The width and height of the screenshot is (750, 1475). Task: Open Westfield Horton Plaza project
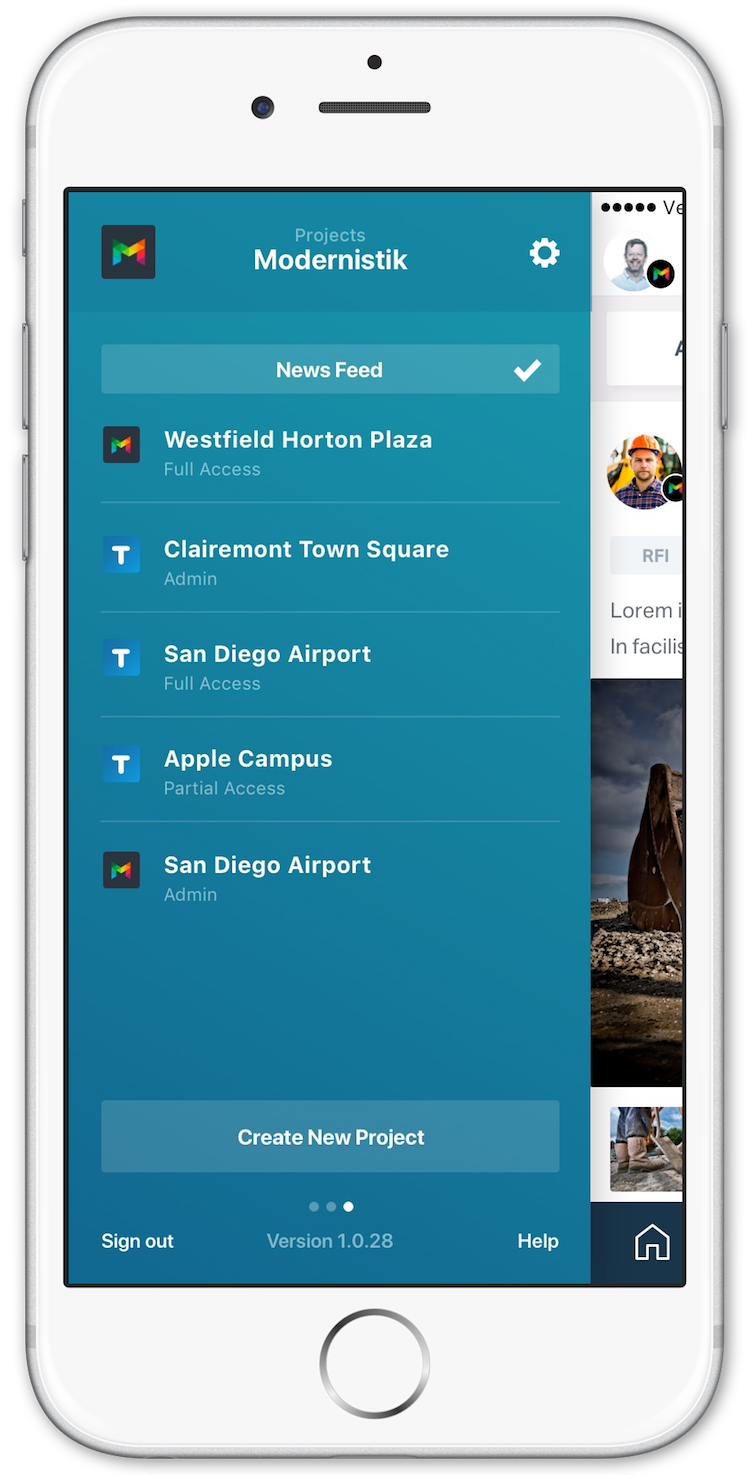pos(298,451)
